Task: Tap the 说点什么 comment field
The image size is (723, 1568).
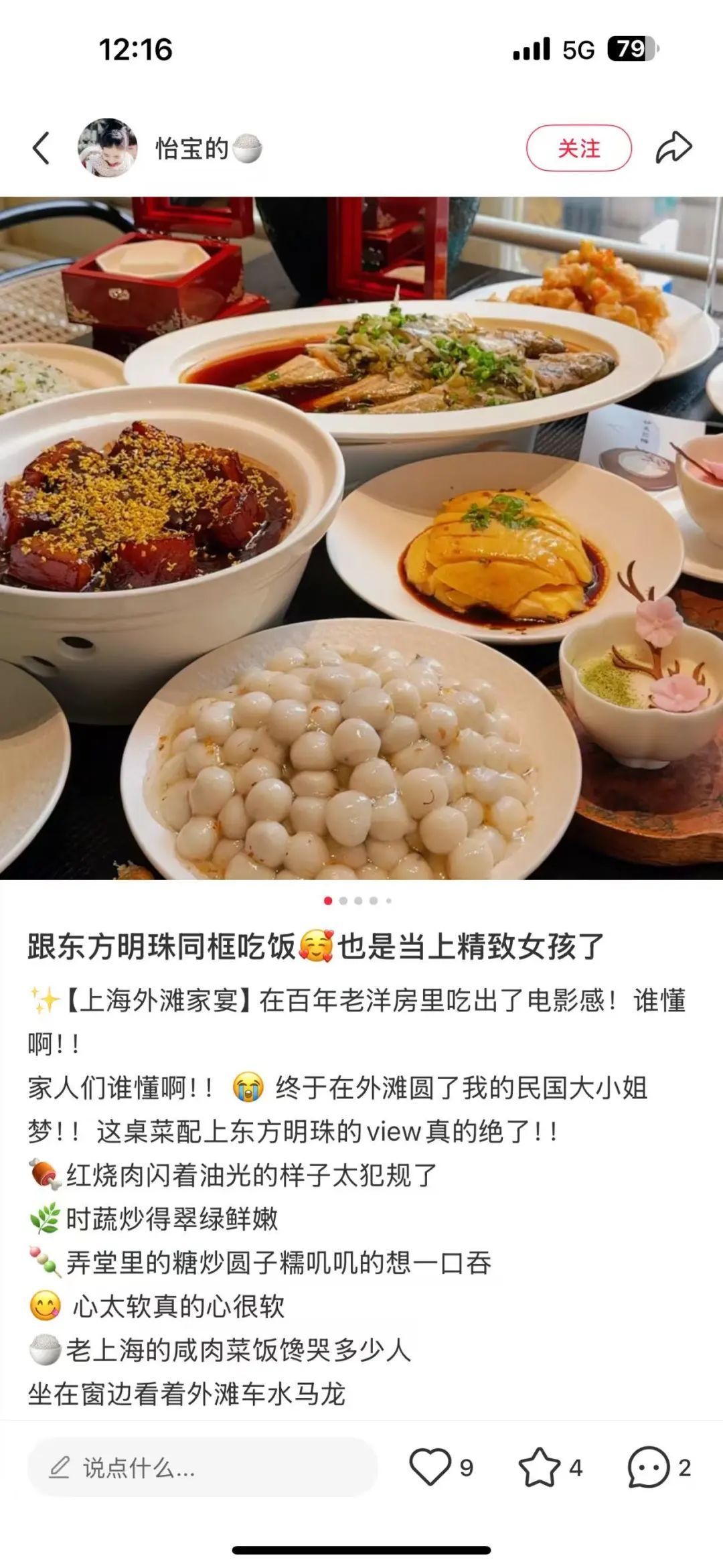Action: [201, 1468]
